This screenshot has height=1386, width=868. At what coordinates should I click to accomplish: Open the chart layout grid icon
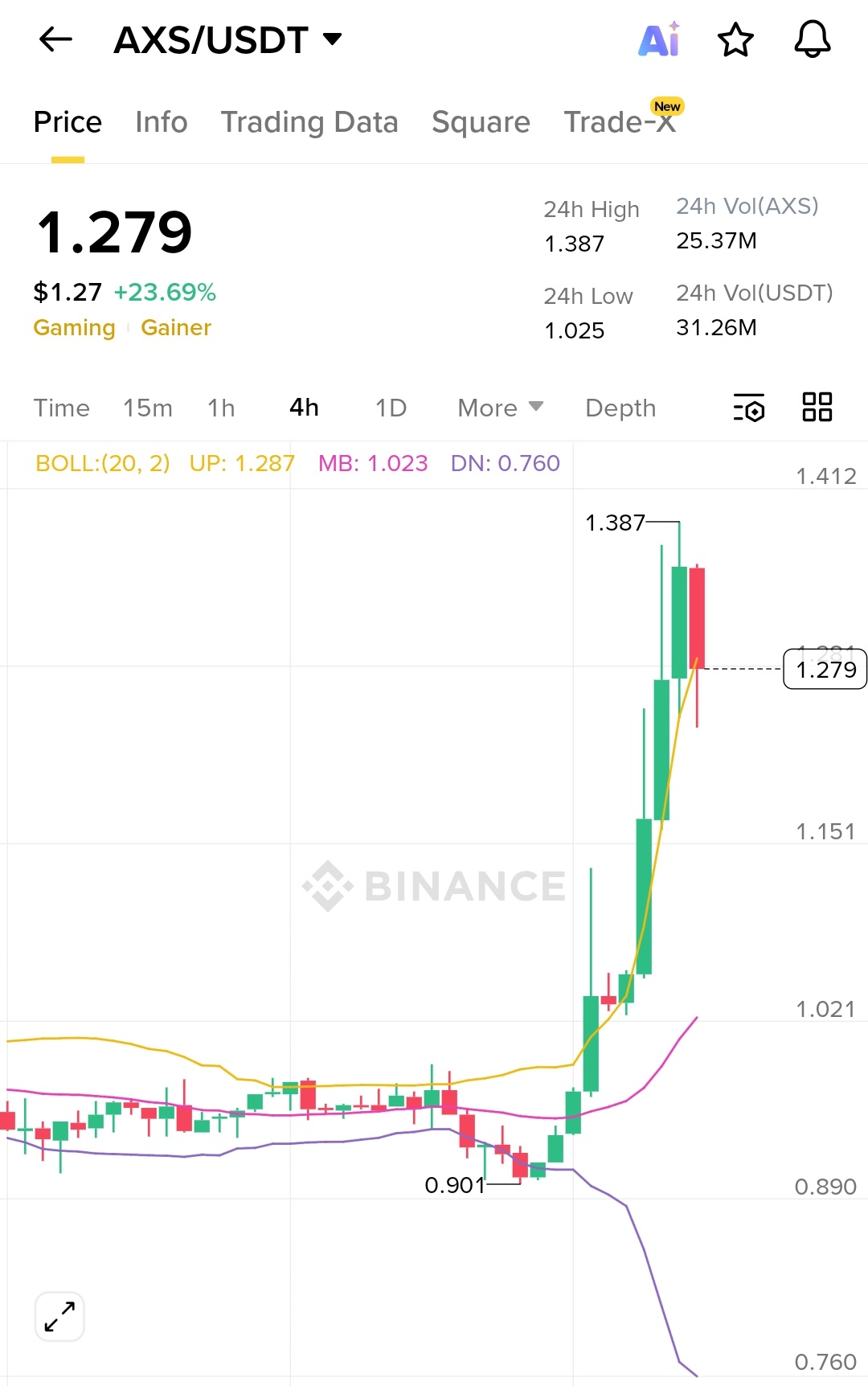(x=817, y=408)
